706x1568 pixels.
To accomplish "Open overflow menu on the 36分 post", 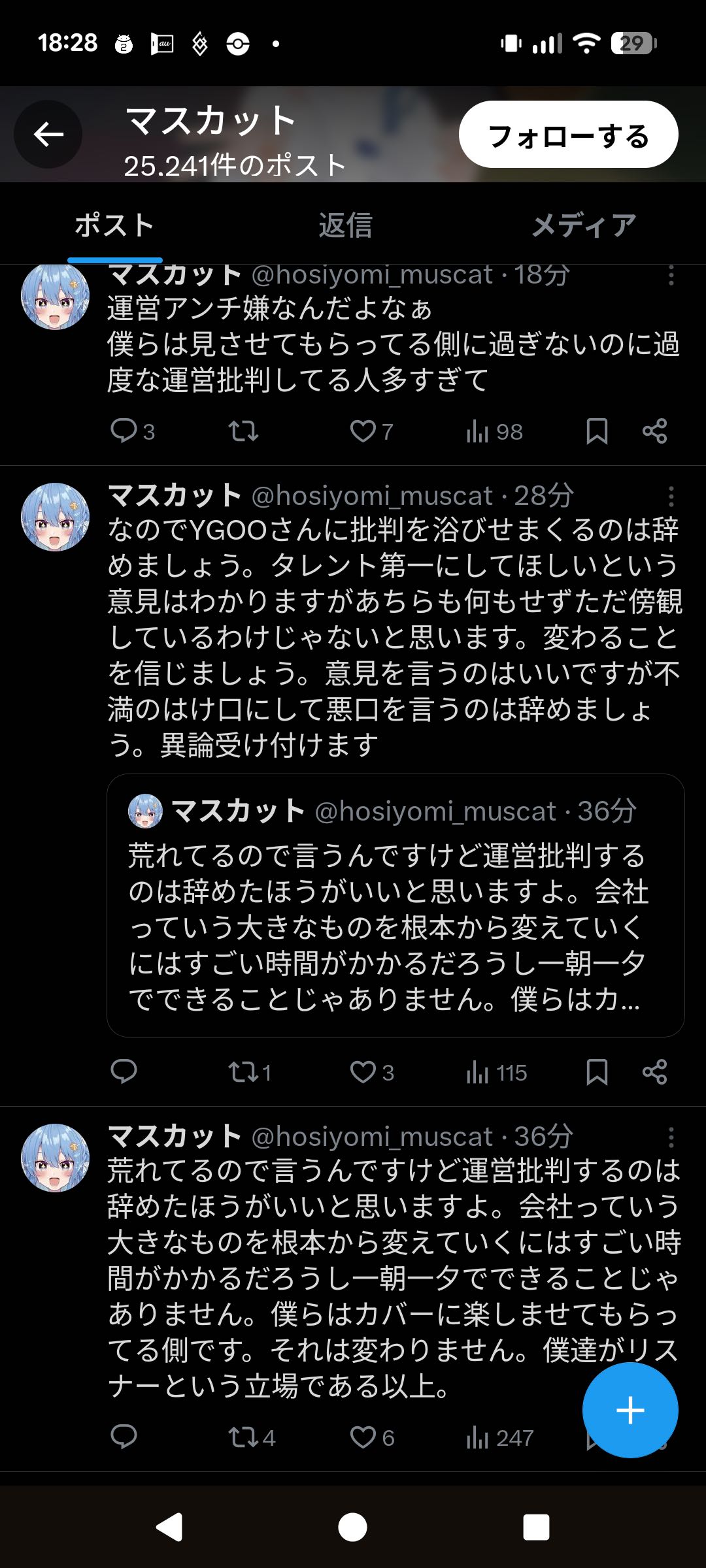I will pyautogui.click(x=671, y=1137).
